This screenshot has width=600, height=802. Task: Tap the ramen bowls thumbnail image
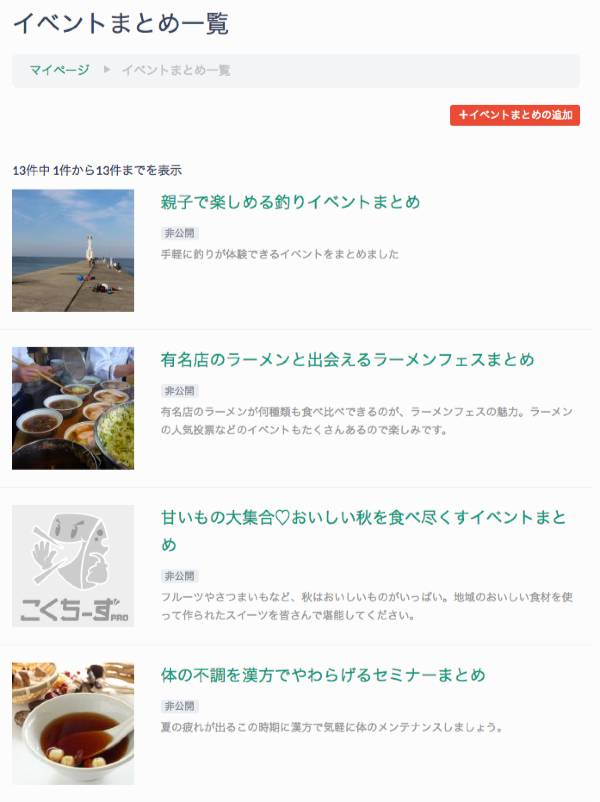(73, 408)
